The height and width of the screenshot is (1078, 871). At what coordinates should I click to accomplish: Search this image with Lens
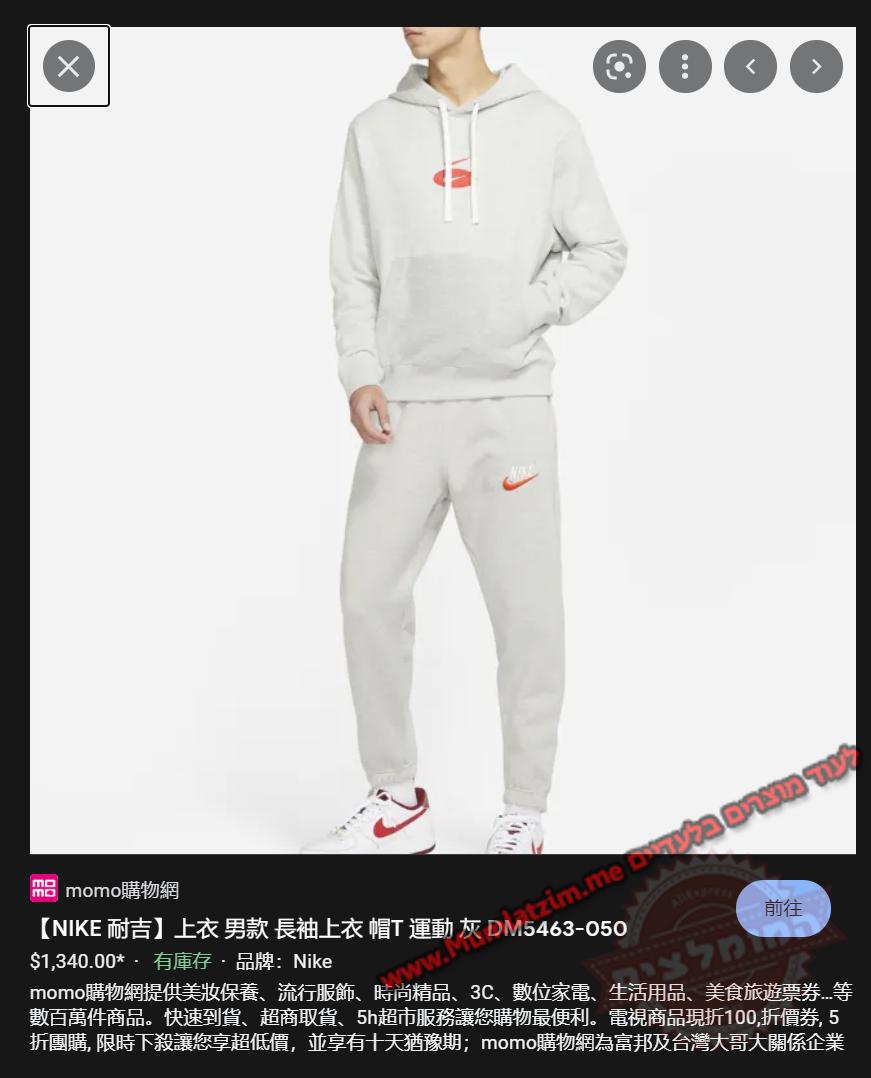(619, 67)
